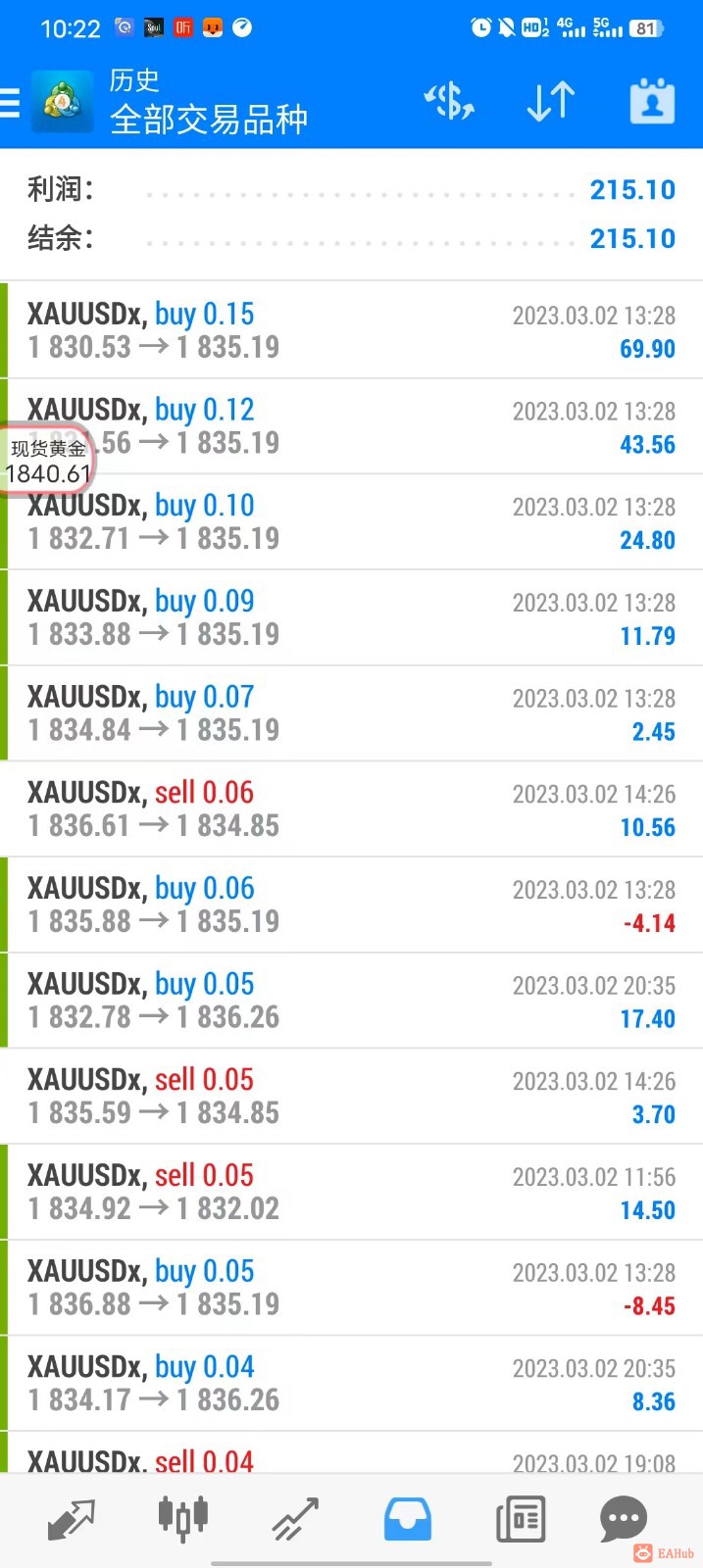Expand the buy 0.09 trade at 1 833.88

pos(351,617)
